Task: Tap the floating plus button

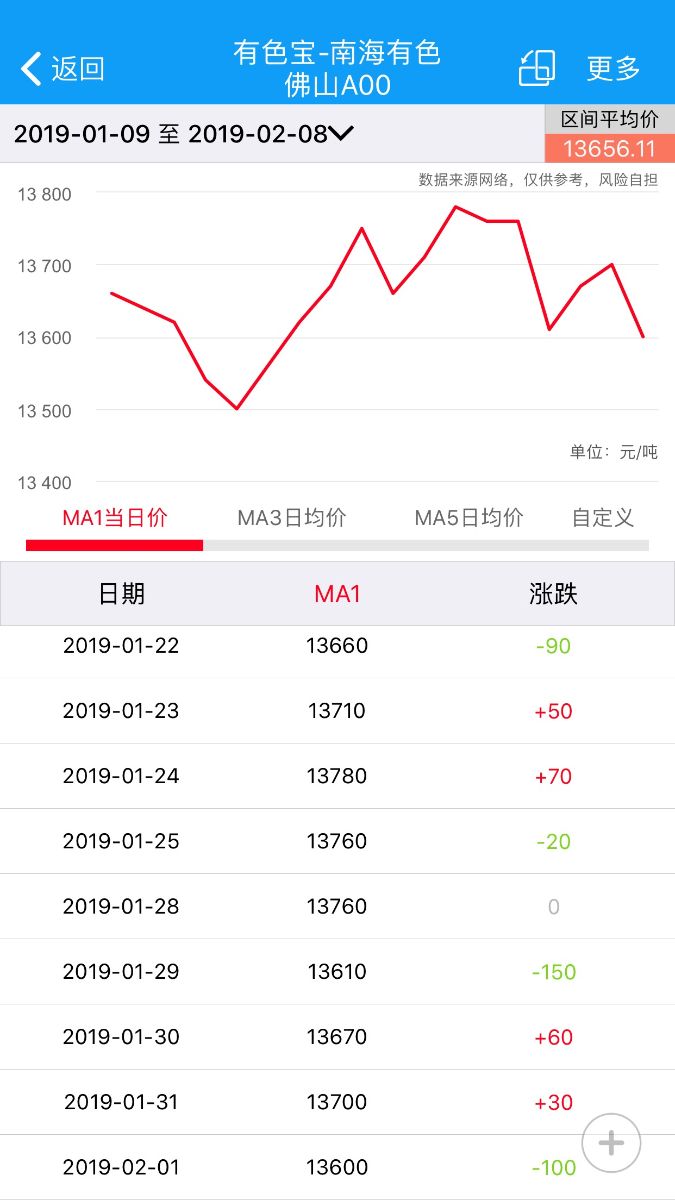Action: point(611,1143)
